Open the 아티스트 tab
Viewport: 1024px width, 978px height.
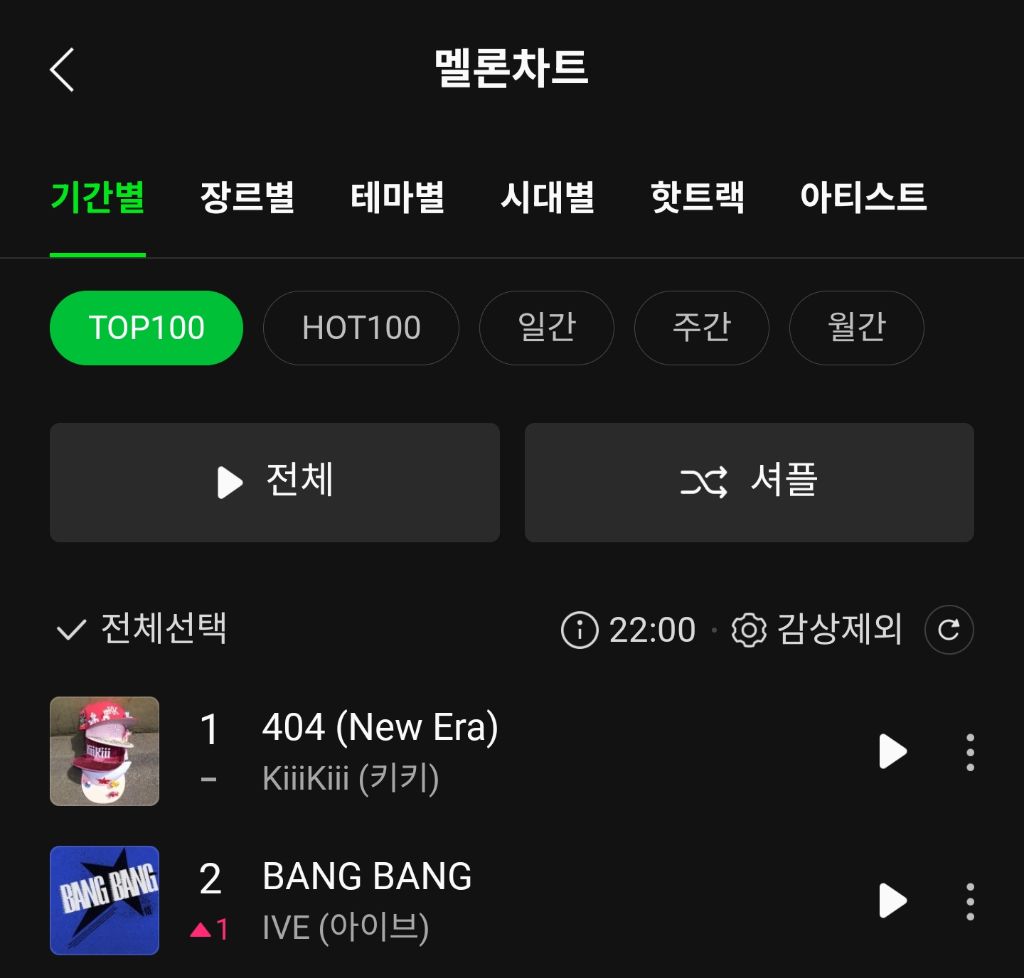(x=863, y=197)
